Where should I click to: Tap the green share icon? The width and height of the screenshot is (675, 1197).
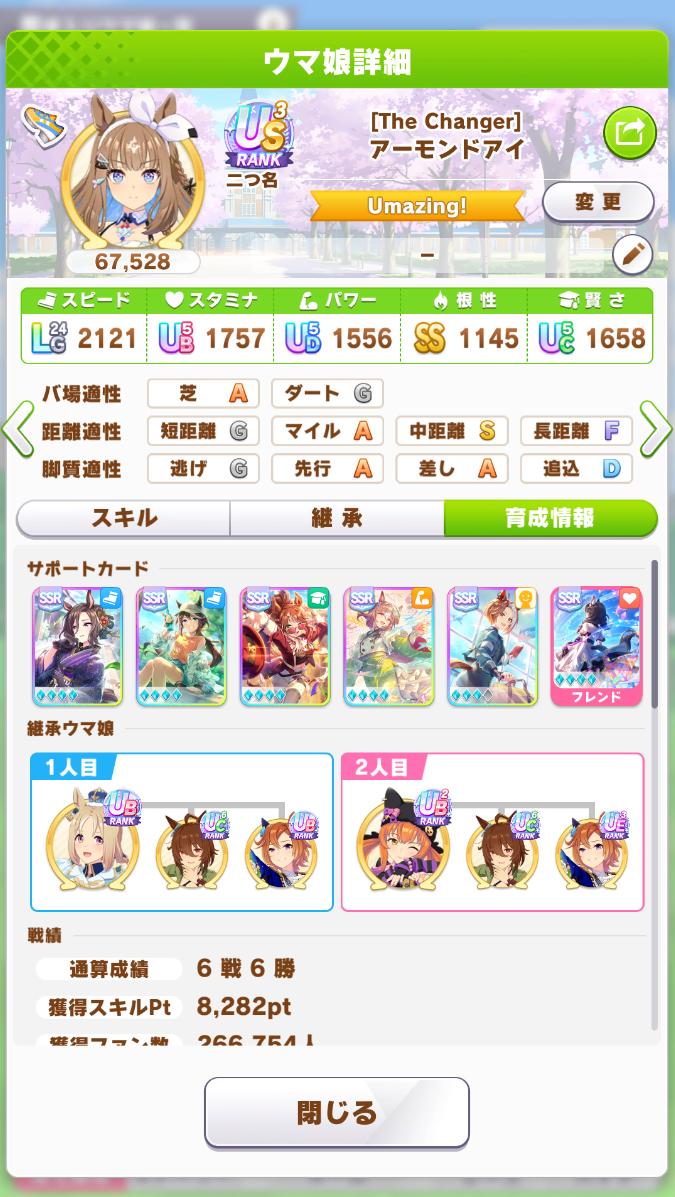pos(630,132)
